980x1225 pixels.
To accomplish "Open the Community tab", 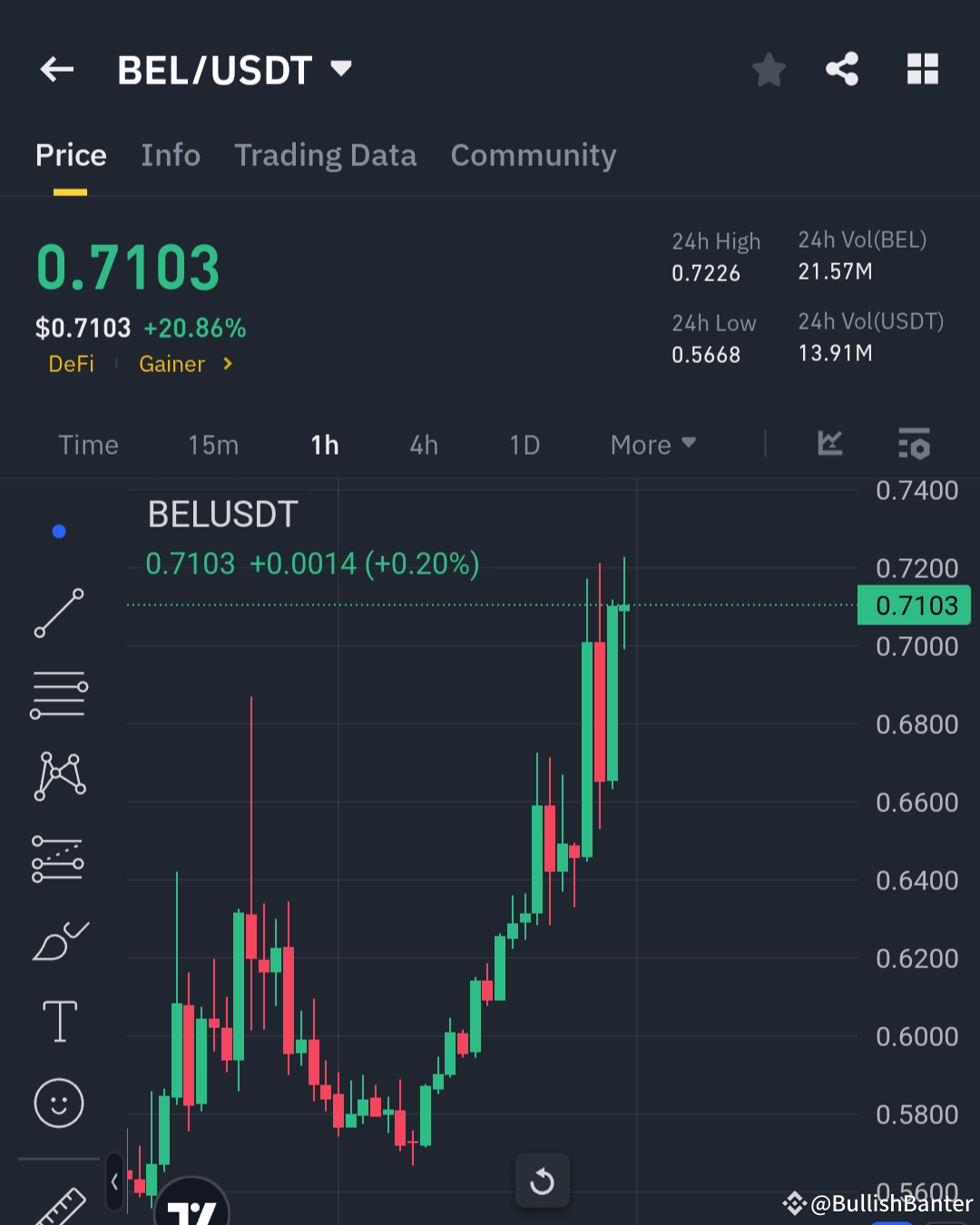I will click(x=533, y=155).
